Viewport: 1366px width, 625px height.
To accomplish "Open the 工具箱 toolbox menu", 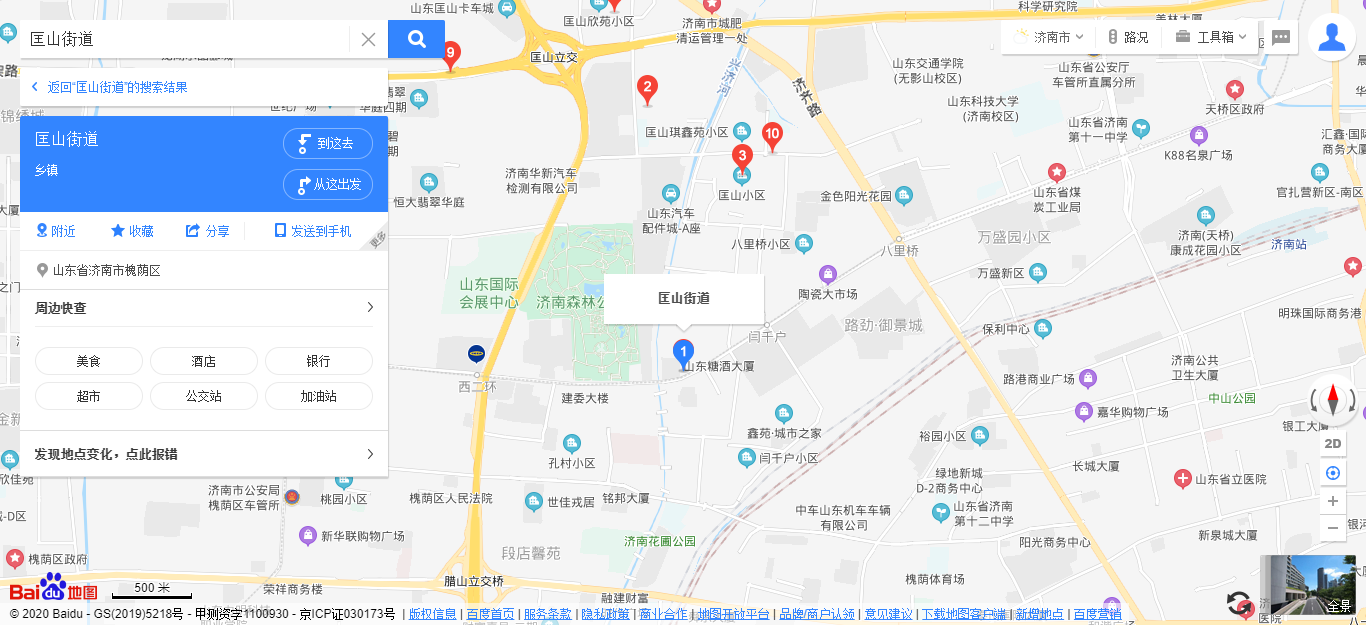I will (x=1211, y=37).
